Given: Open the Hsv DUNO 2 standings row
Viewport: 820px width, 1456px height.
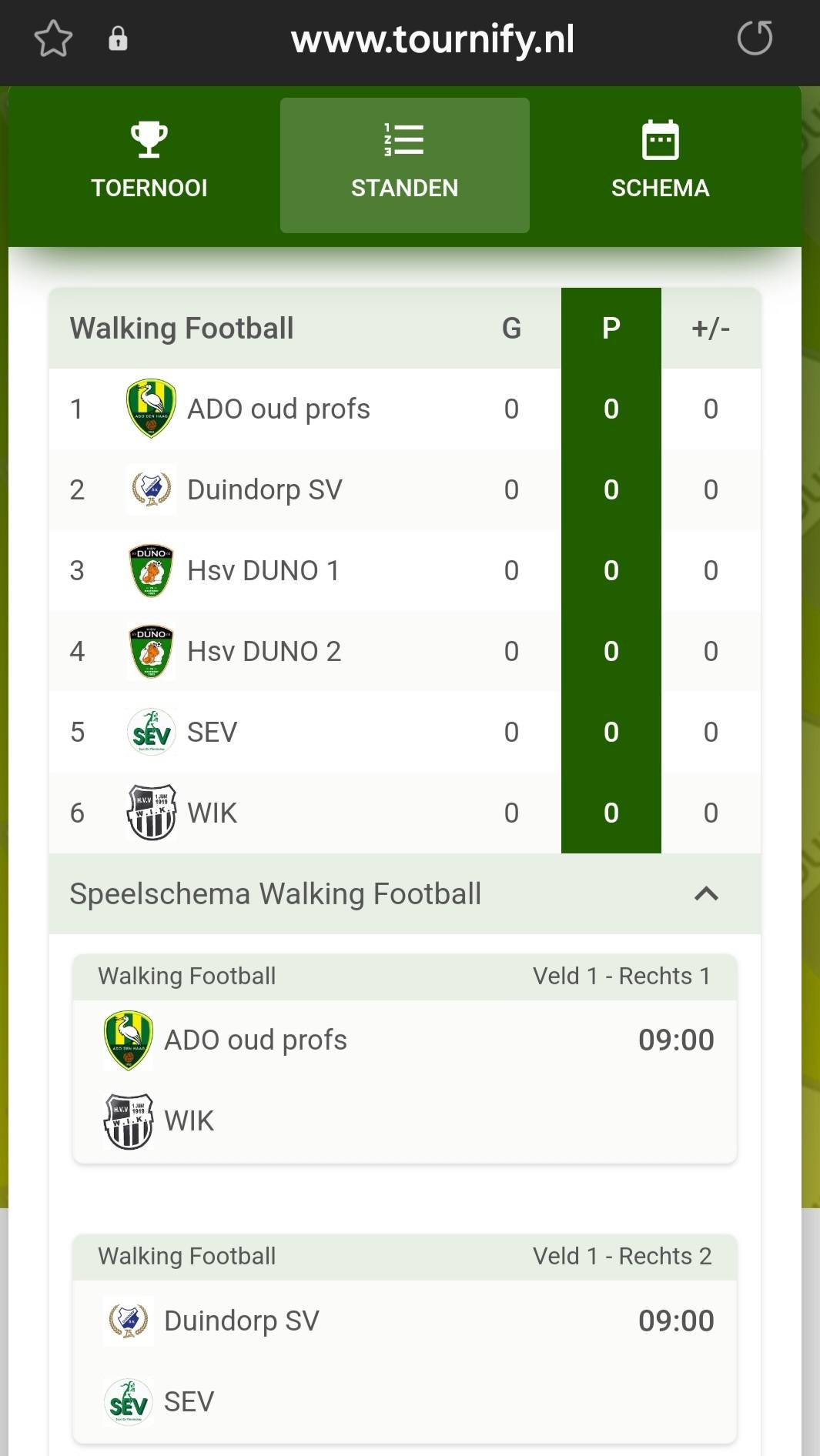Looking at the screenshot, I should pyautogui.click(x=264, y=651).
